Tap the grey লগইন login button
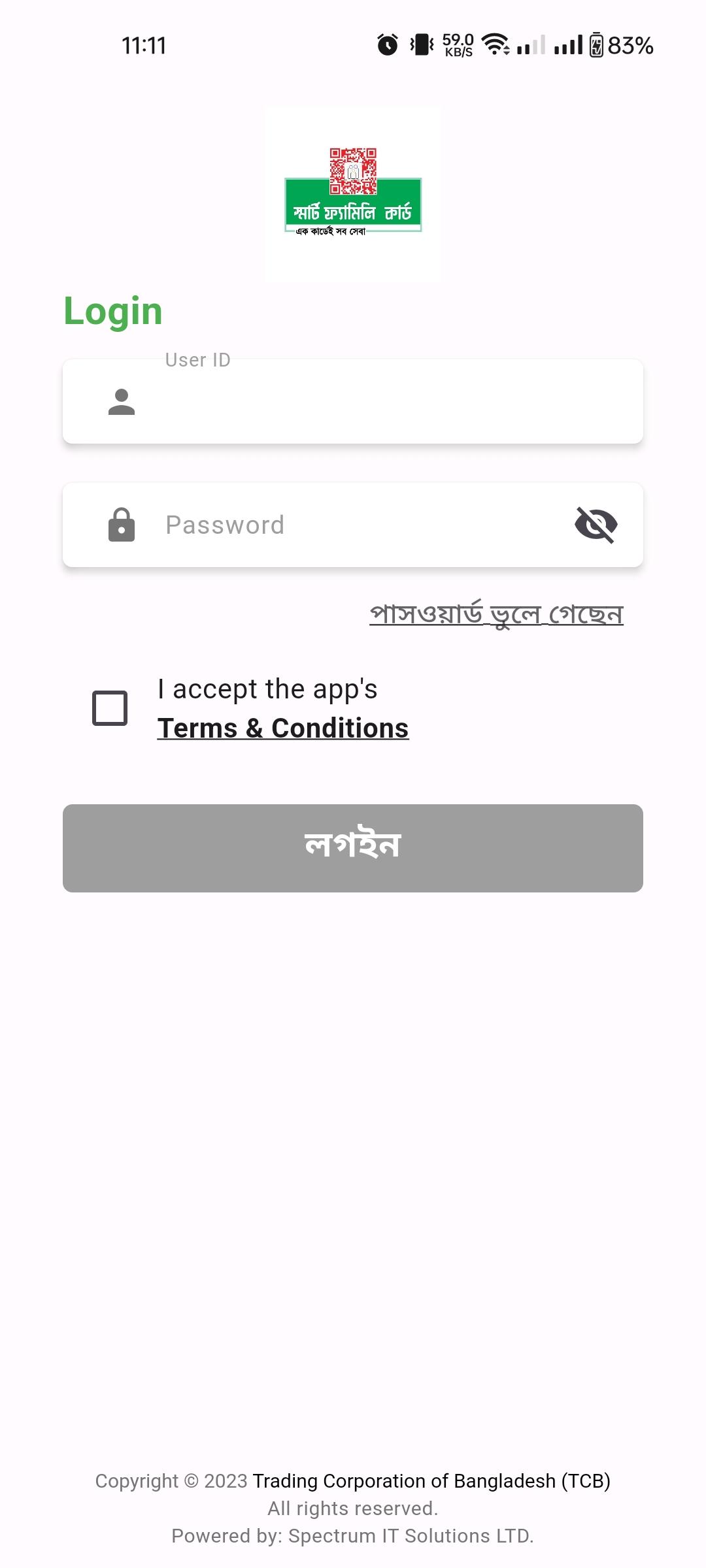Screen dimensions: 706x1568 (x=353, y=848)
